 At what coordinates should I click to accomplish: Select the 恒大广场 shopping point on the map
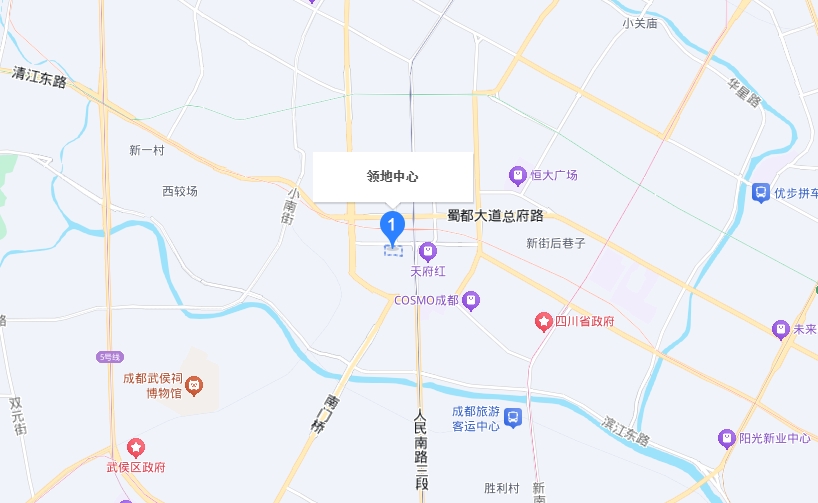click(518, 175)
